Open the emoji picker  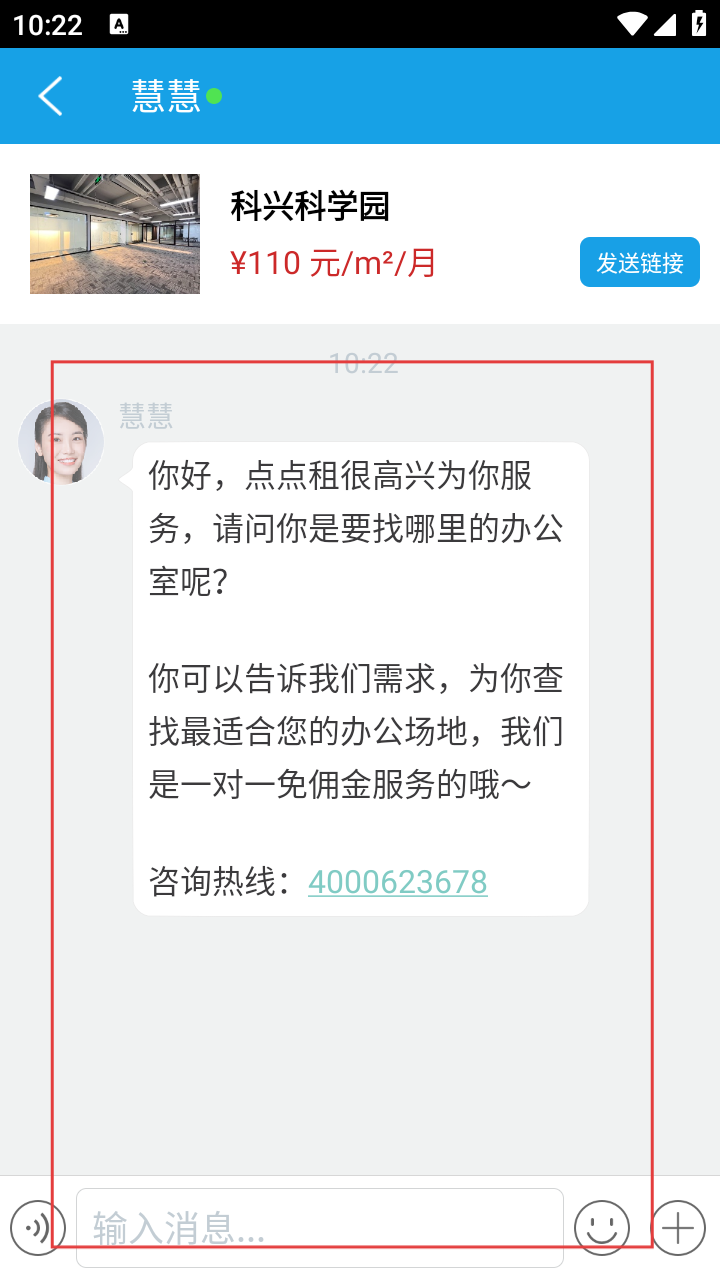tap(602, 1227)
